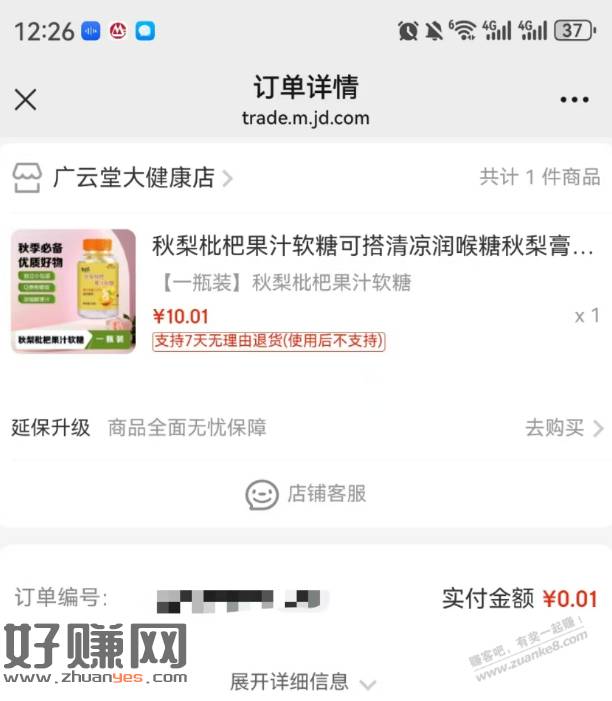612x701 pixels.
Task: Expand 展开详细信息 for the order
Action: pyautogui.click(x=302, y=683)
